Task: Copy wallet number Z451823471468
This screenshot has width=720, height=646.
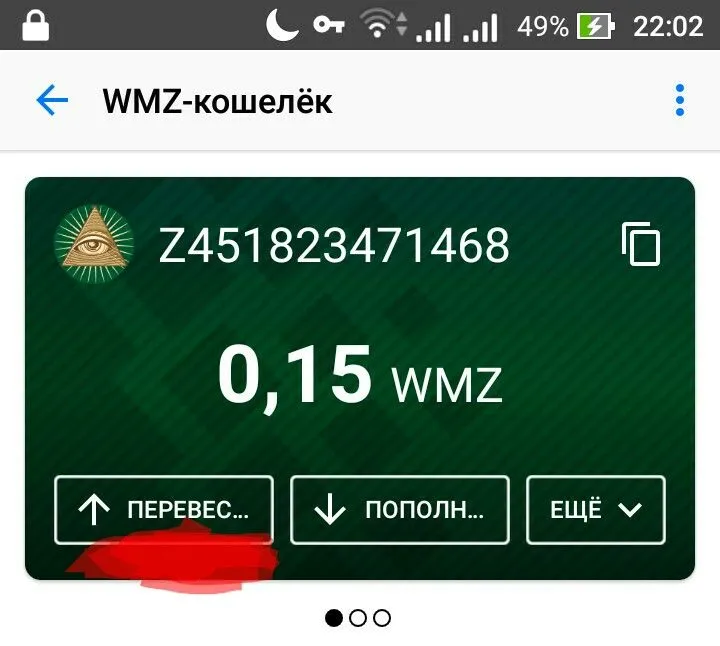Action: point(641,245)
